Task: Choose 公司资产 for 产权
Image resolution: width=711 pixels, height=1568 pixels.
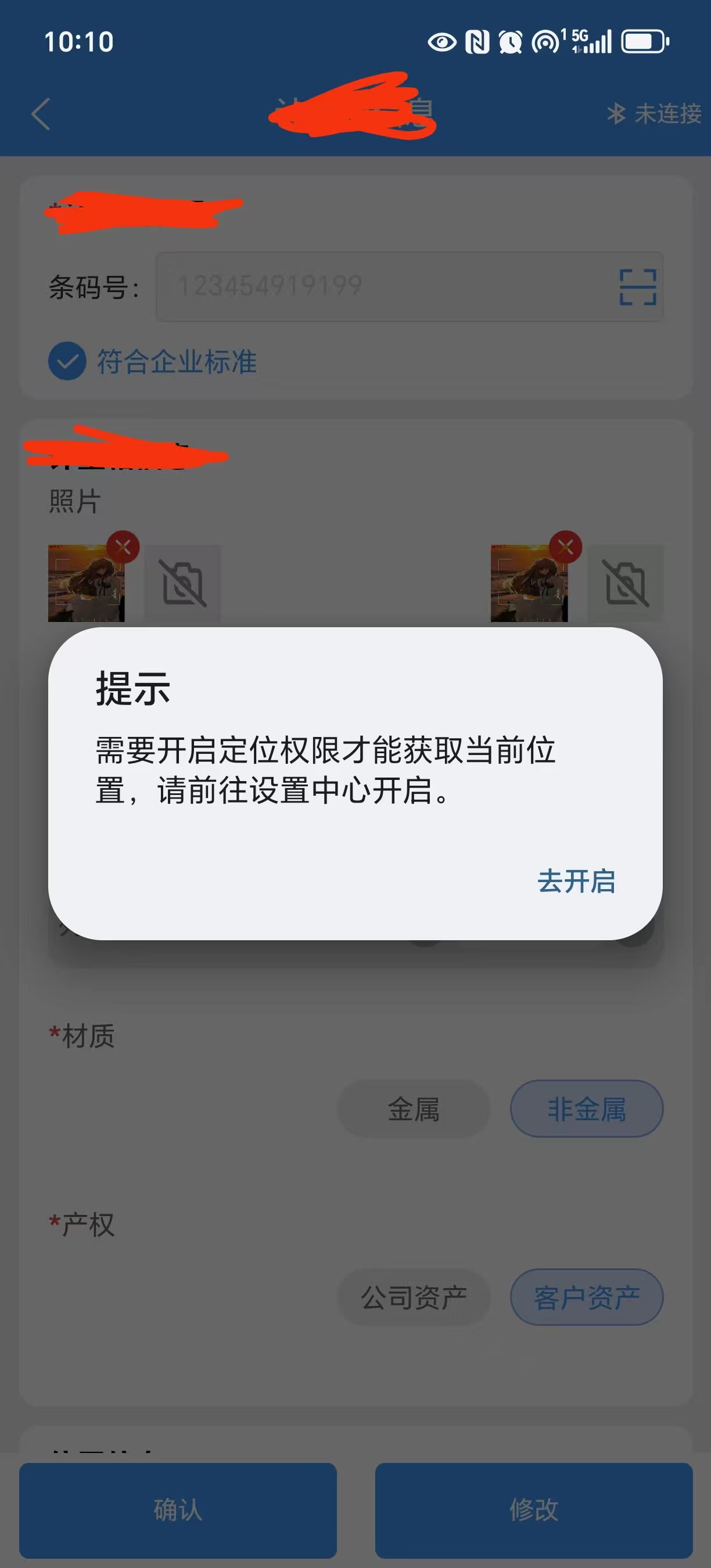Action: (x=414, y=1297)
